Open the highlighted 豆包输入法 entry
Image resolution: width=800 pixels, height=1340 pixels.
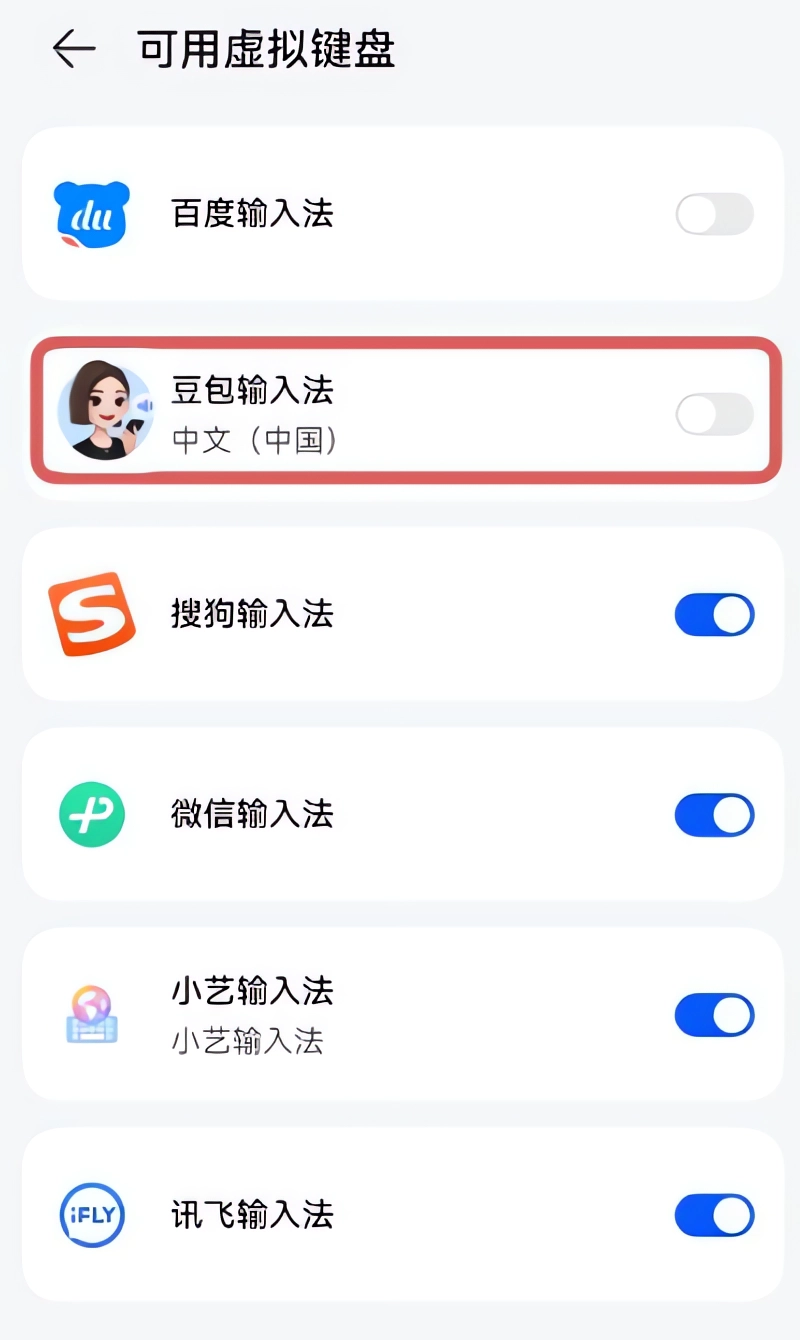(x=400, y=413)
